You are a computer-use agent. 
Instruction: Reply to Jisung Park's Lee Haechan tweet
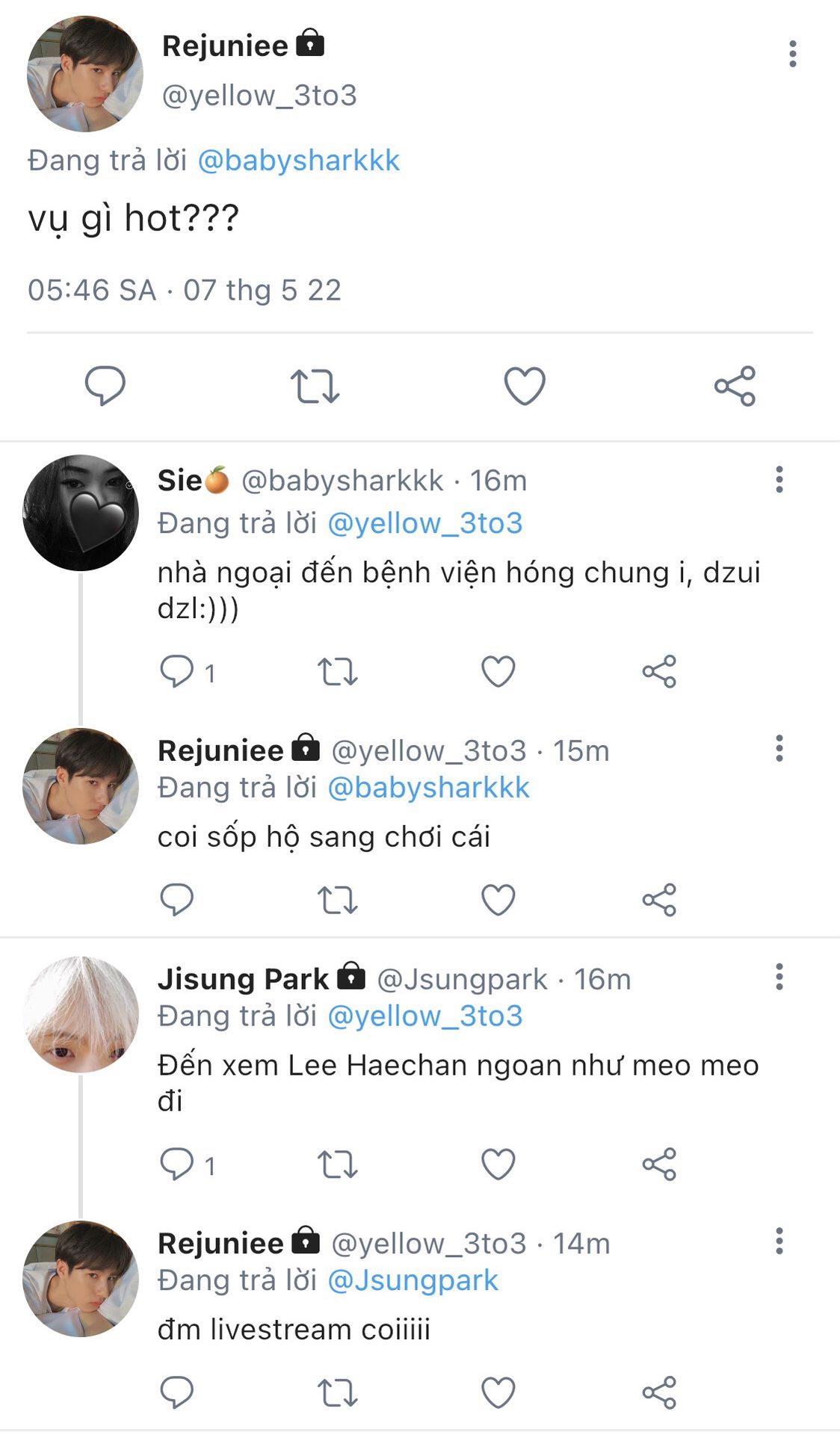pyautogui.click(x=177, y=1164)
